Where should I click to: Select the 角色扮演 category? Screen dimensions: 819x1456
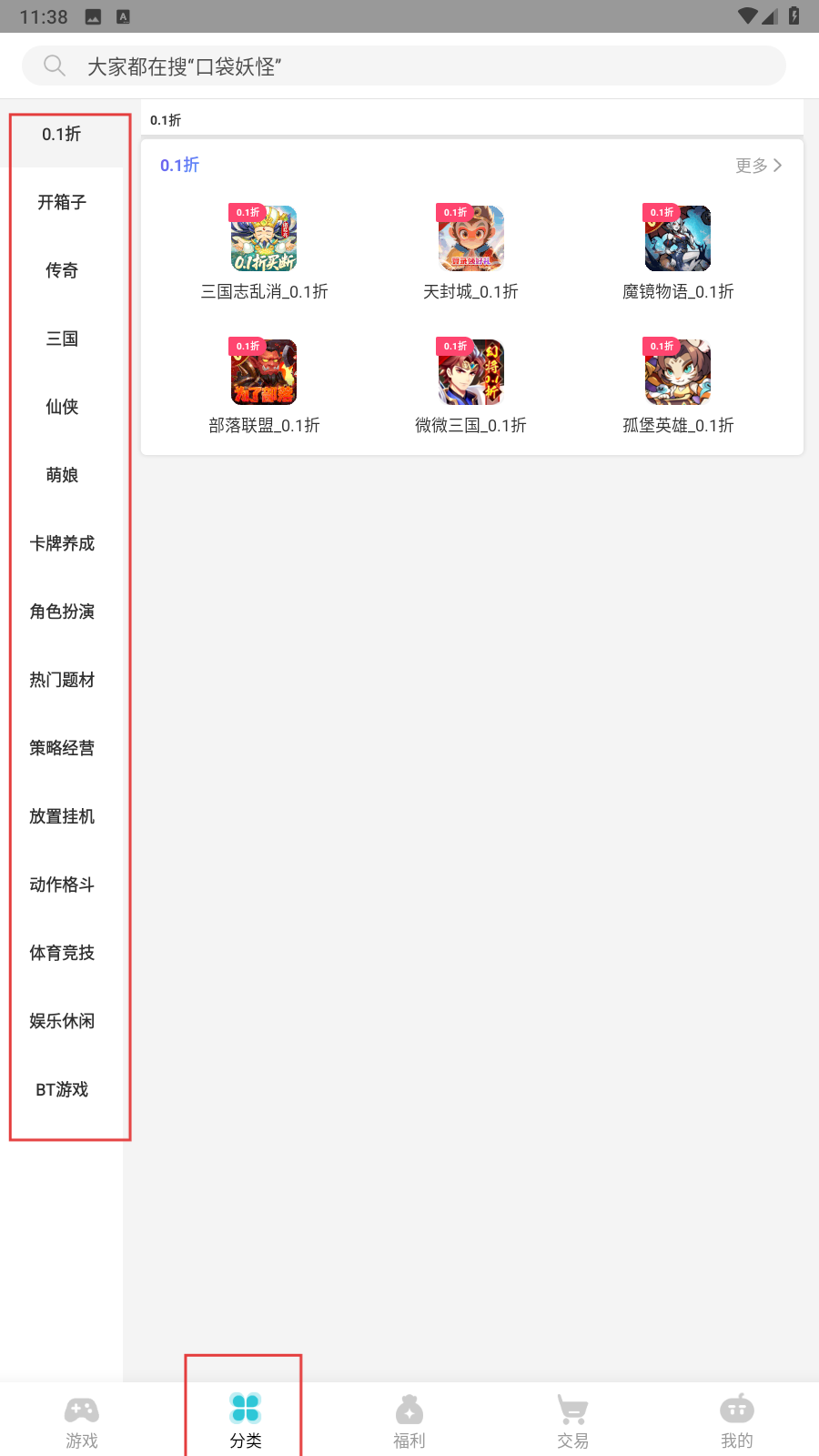pyautogui.click(x=61, y=612)
